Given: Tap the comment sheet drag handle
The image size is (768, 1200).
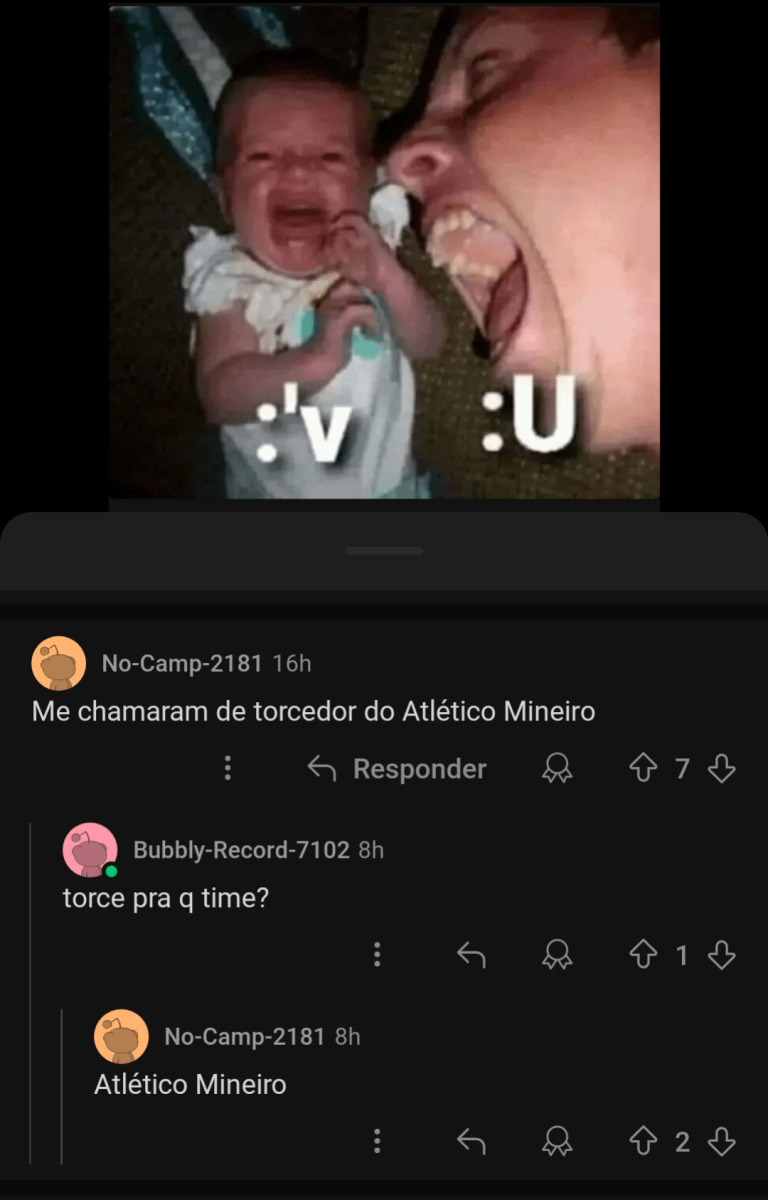Looking at the screenshot, I should [x=384, y=551].
